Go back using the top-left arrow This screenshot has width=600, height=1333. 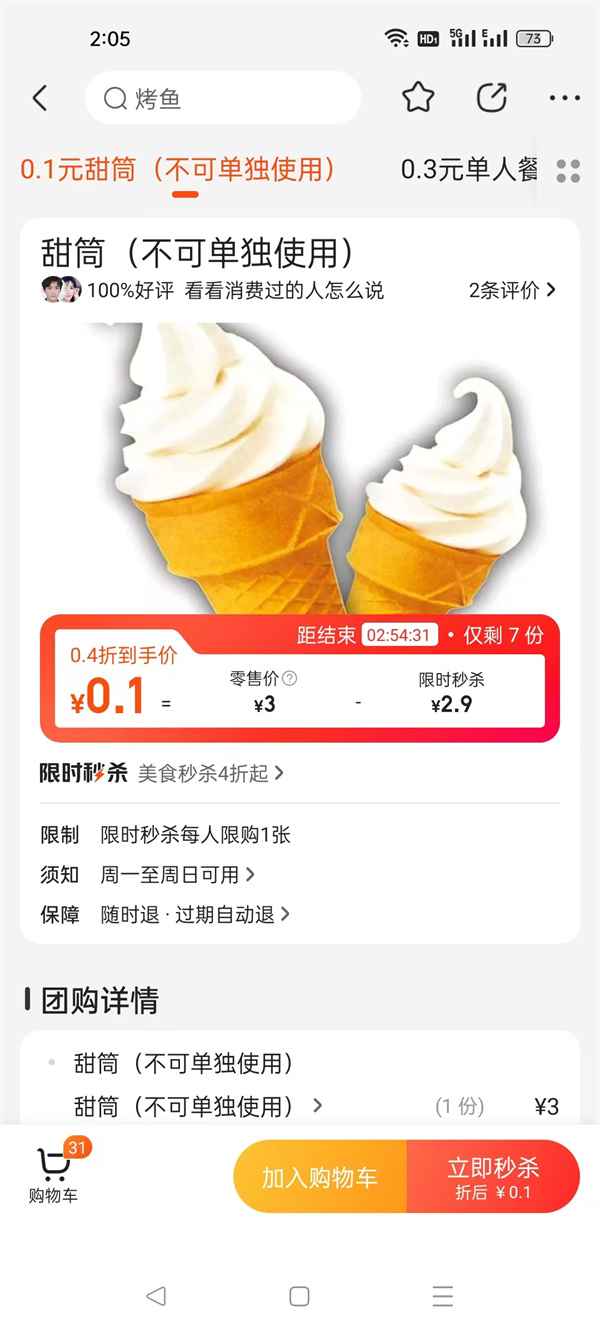[x=40, y=98]
